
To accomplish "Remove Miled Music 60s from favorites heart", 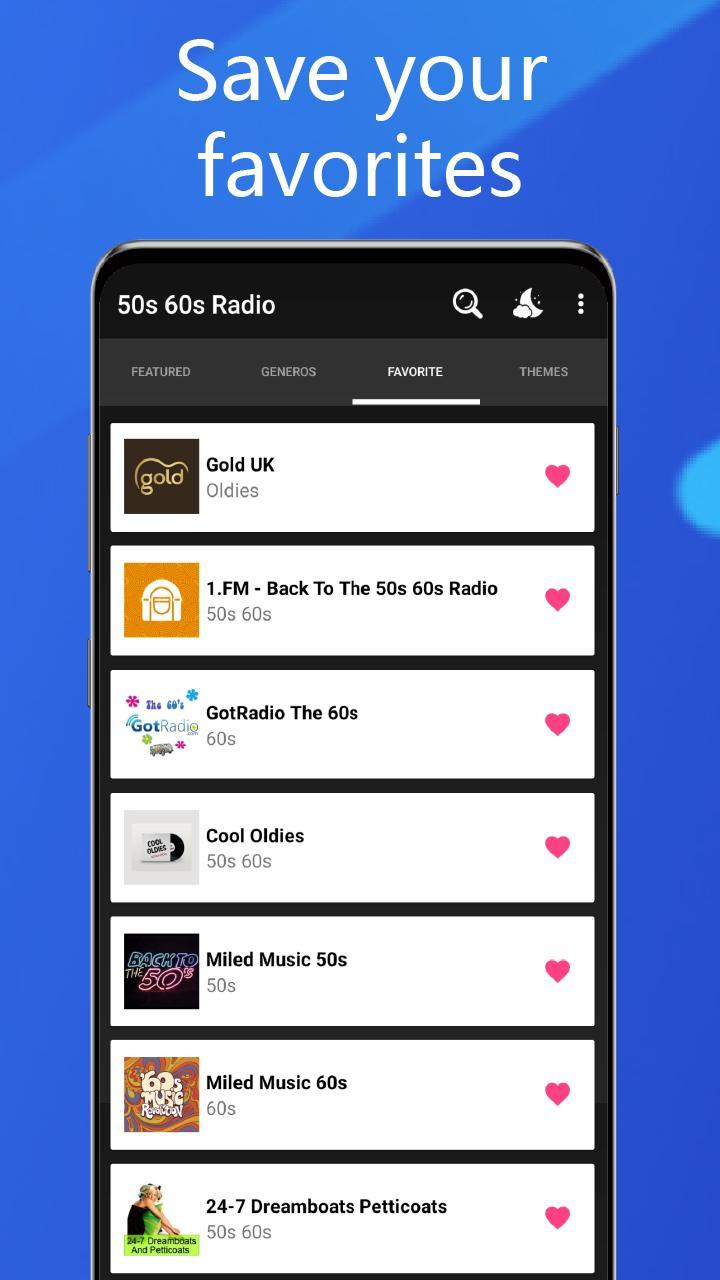I will coord(557,1093).
